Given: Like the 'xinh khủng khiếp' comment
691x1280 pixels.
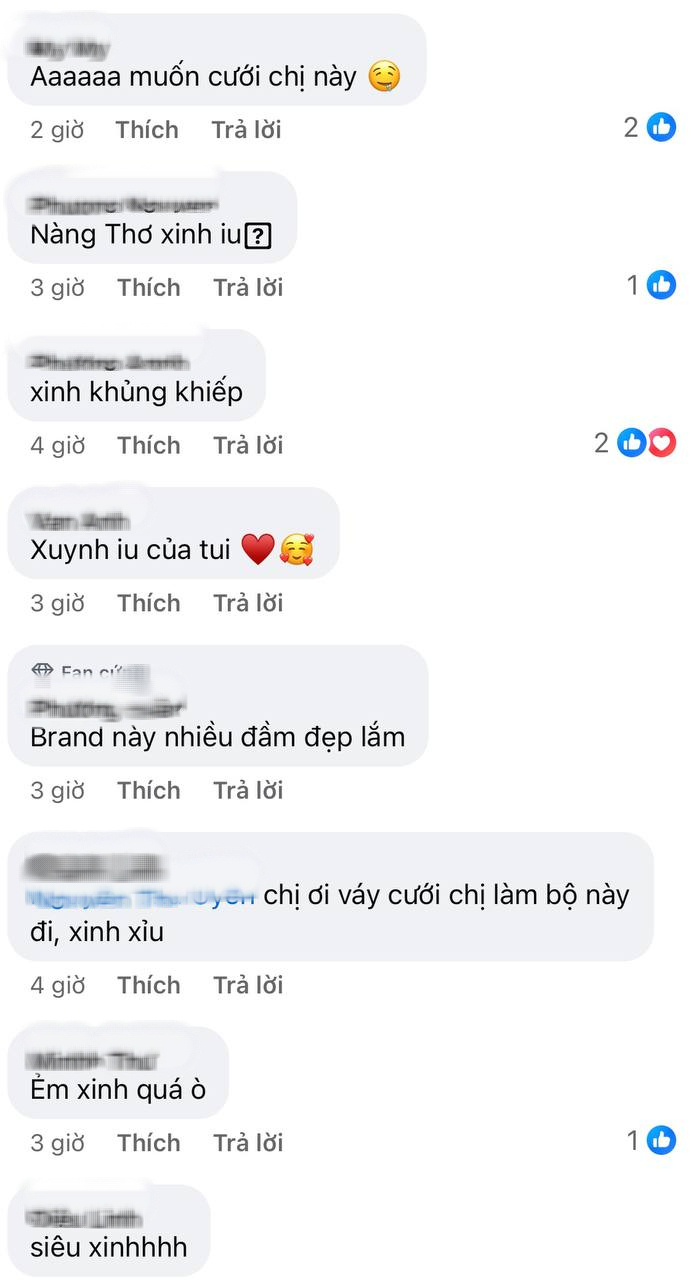Looking at the screenshot, I should point(148,445).
